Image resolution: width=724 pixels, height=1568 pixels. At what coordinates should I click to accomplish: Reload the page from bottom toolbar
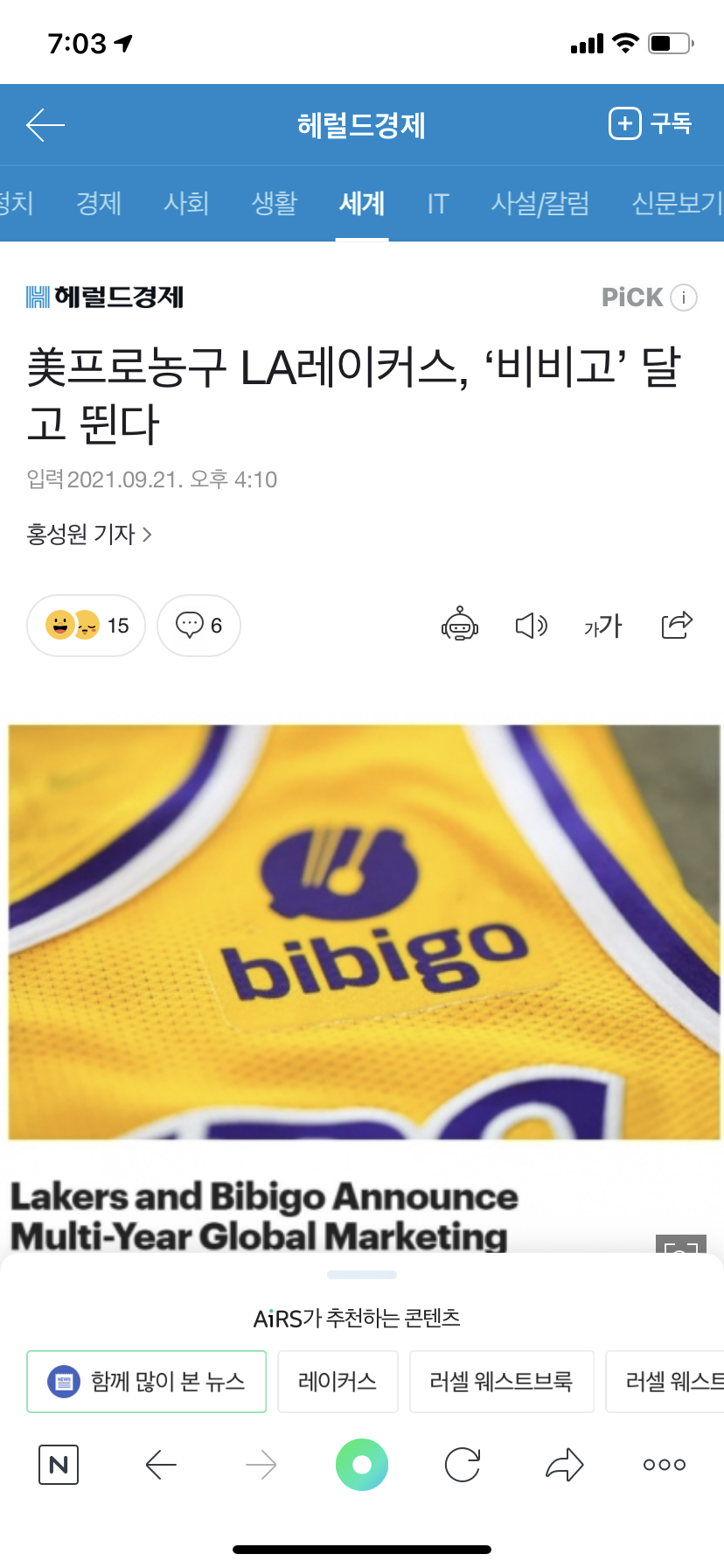coord(463,1465)
